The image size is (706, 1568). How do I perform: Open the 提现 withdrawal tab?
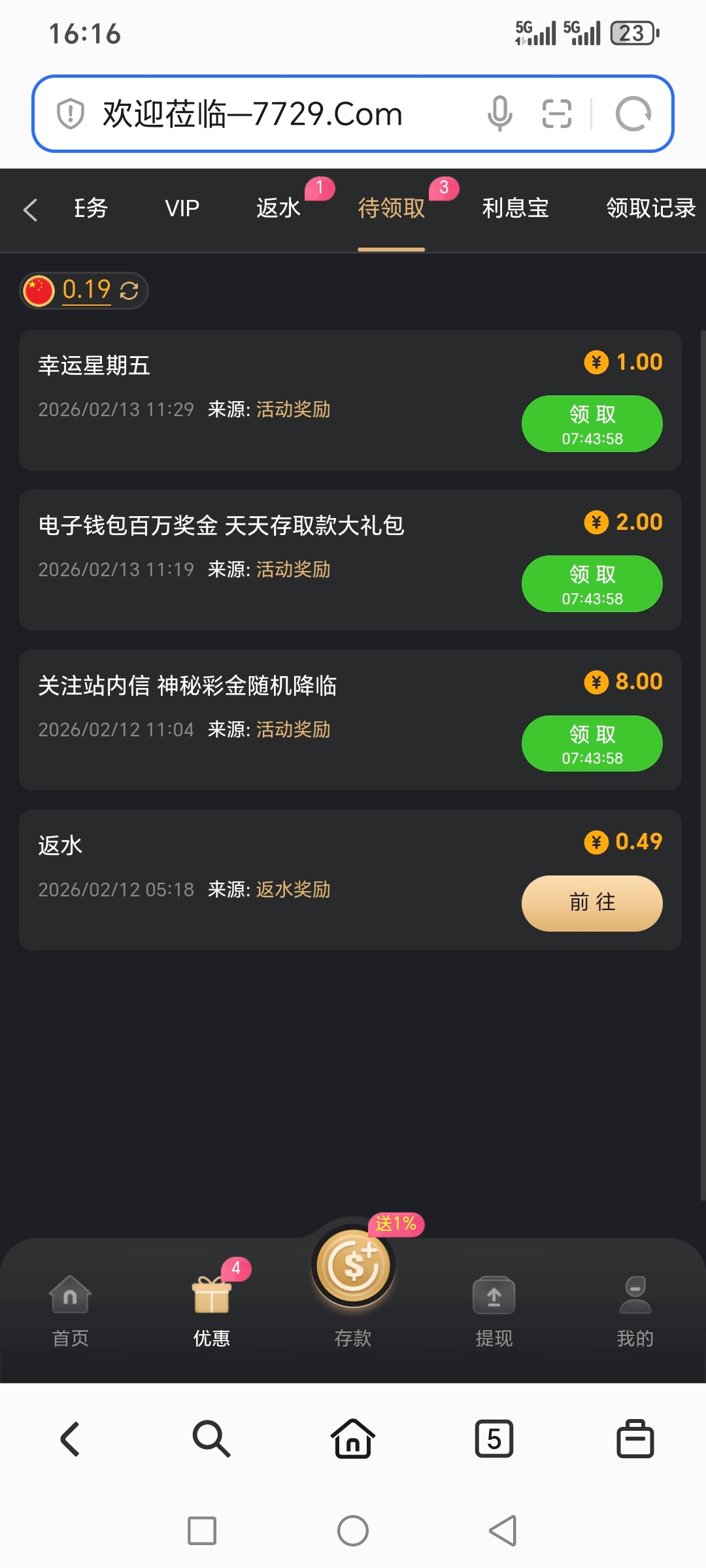pos(494,1311)
